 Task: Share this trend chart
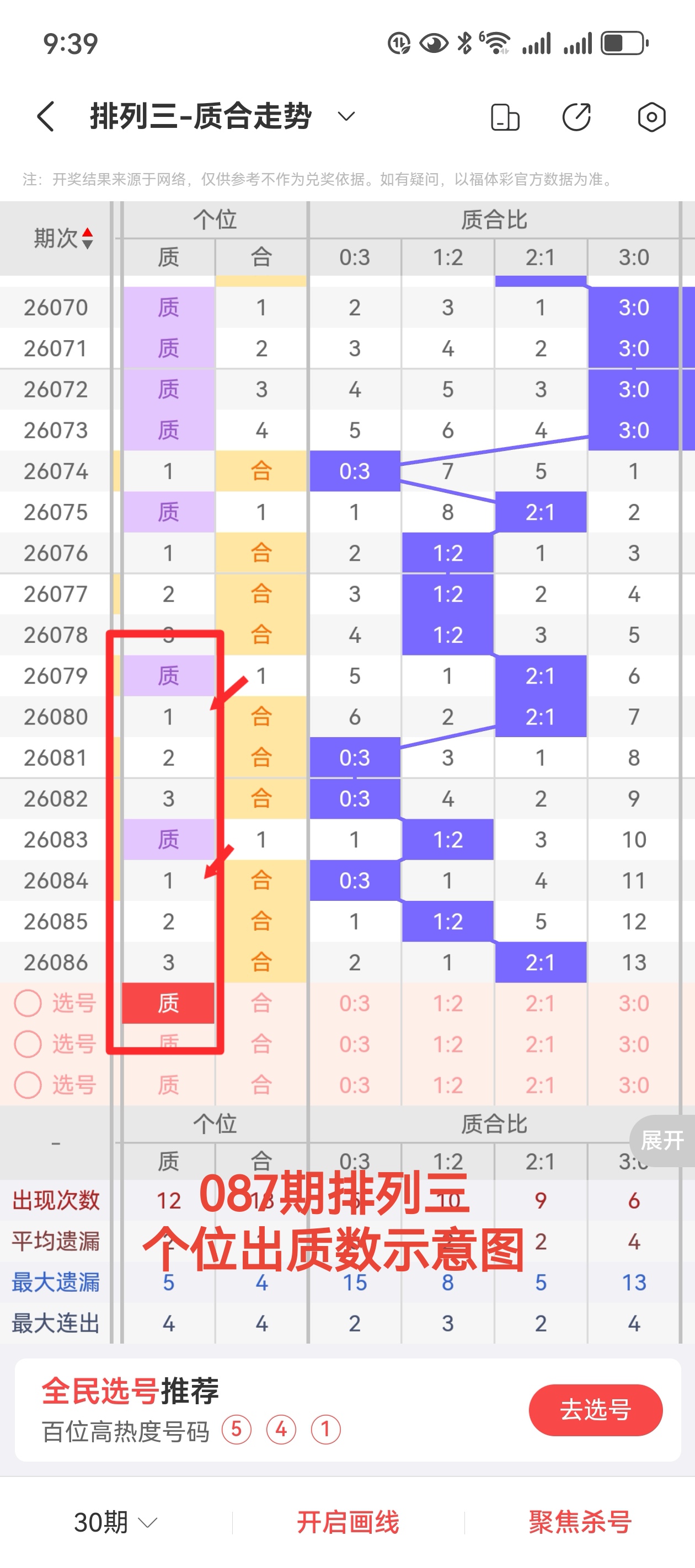[576, 117]
